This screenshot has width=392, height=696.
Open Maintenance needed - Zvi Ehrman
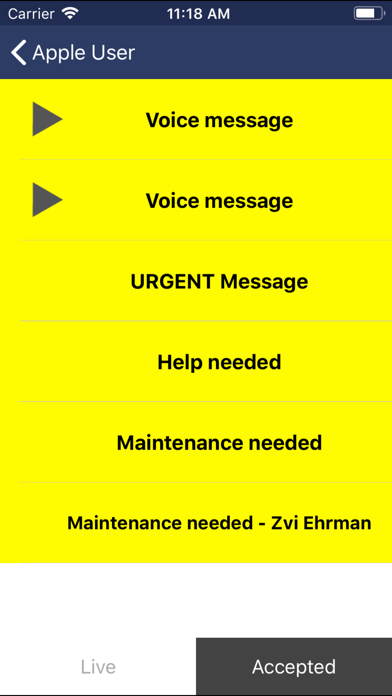[x=196, y=523]
